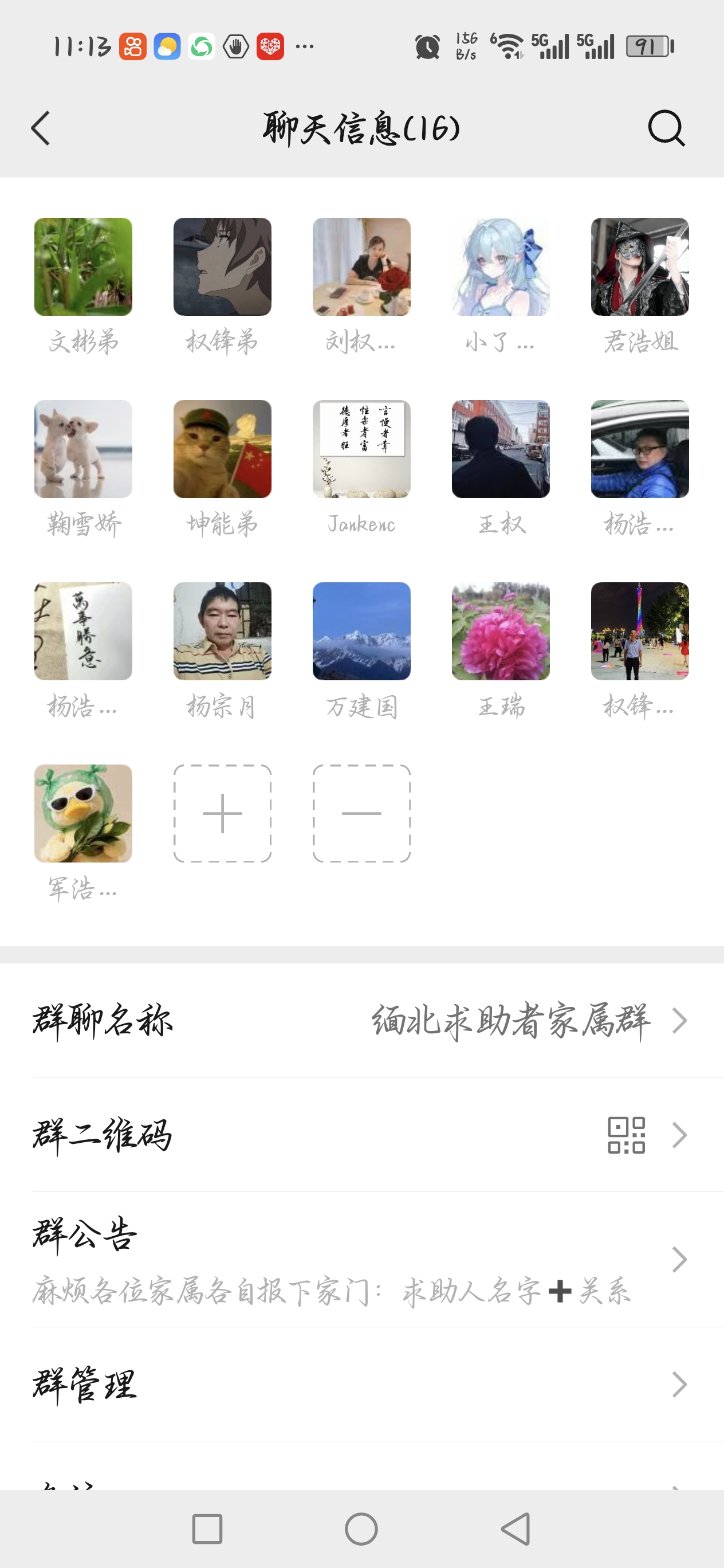Add a new group member
The image size is (724, 1568).
tap(222, 813)
